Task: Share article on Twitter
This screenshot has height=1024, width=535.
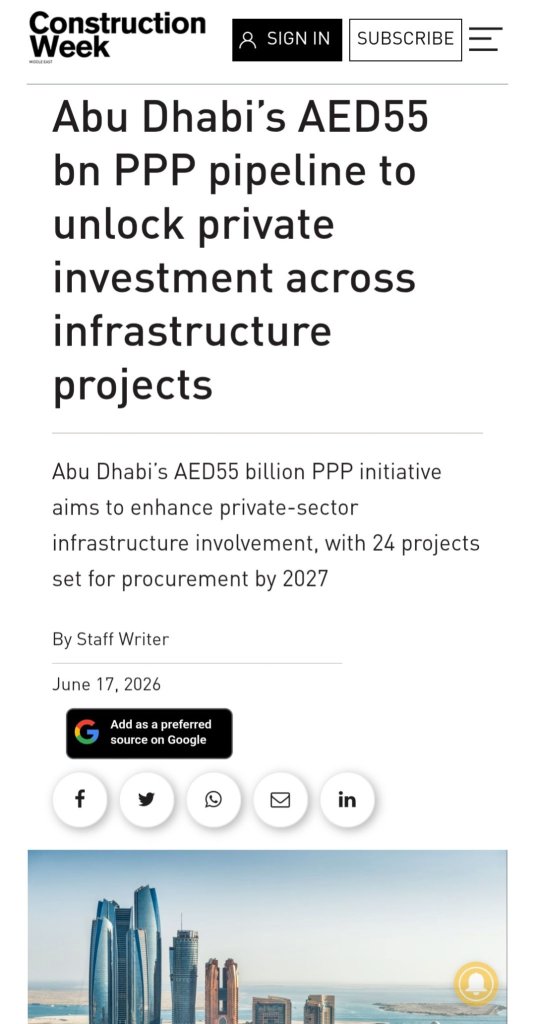Action: click(146, 799)
